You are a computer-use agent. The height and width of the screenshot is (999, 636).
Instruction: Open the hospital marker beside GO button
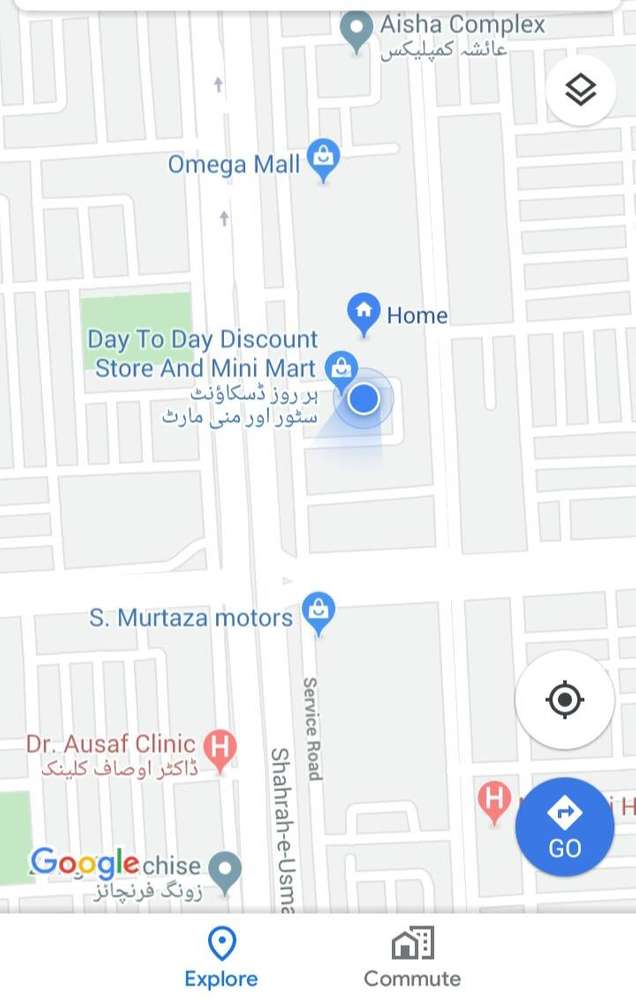tap(494, 800)
